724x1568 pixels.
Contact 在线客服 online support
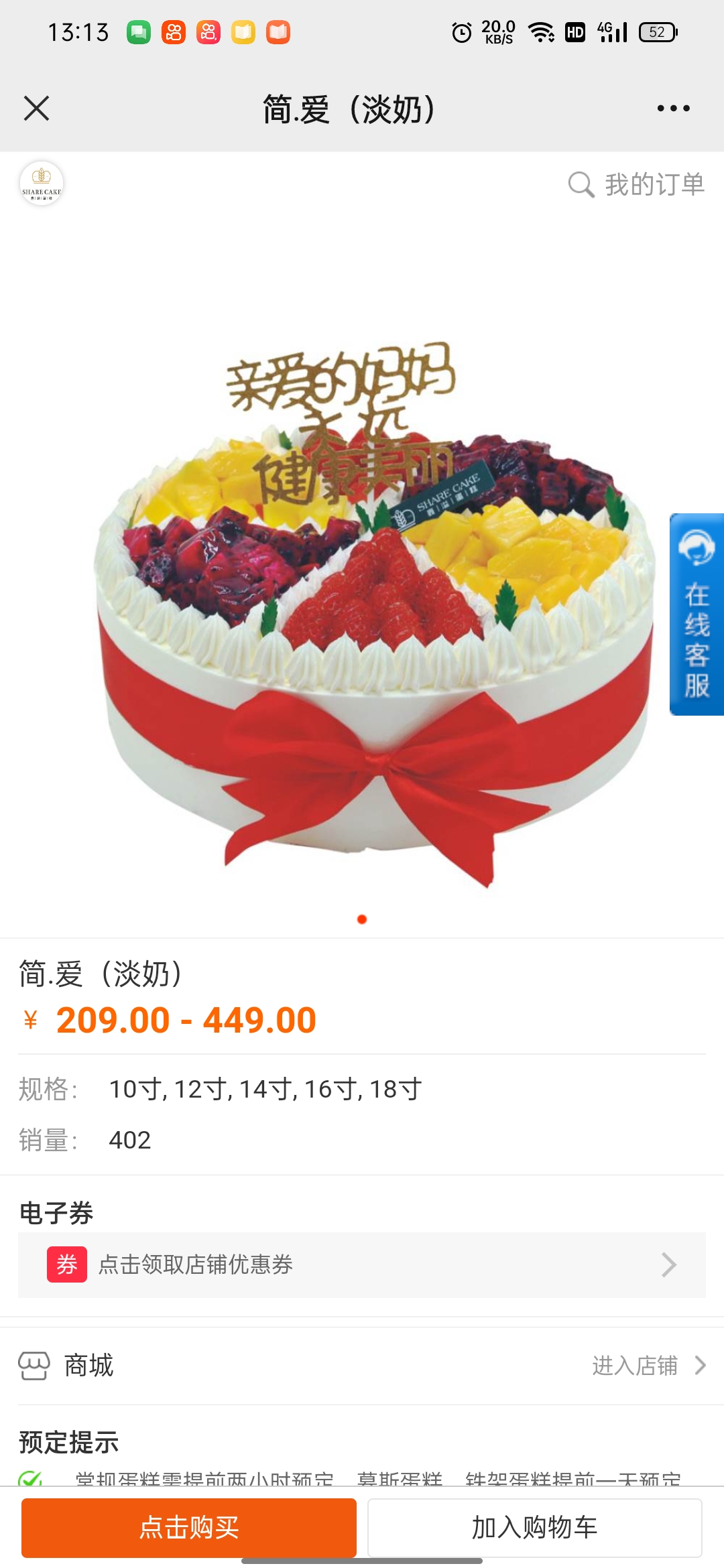[697, 614]
